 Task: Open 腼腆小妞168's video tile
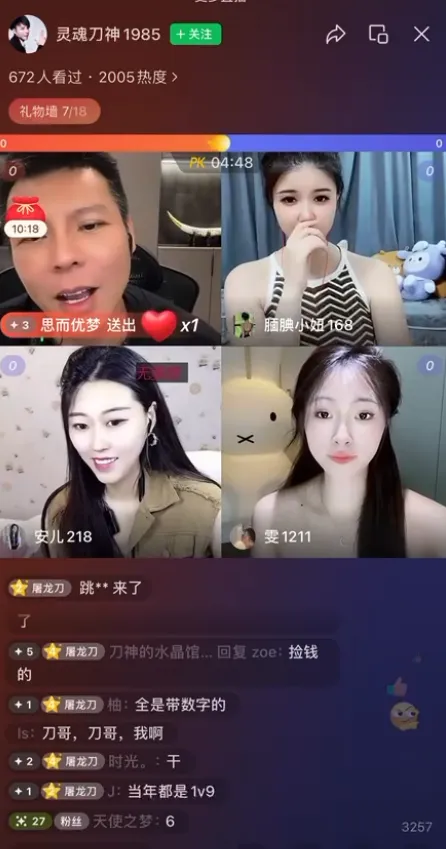(x=334, y=249)
